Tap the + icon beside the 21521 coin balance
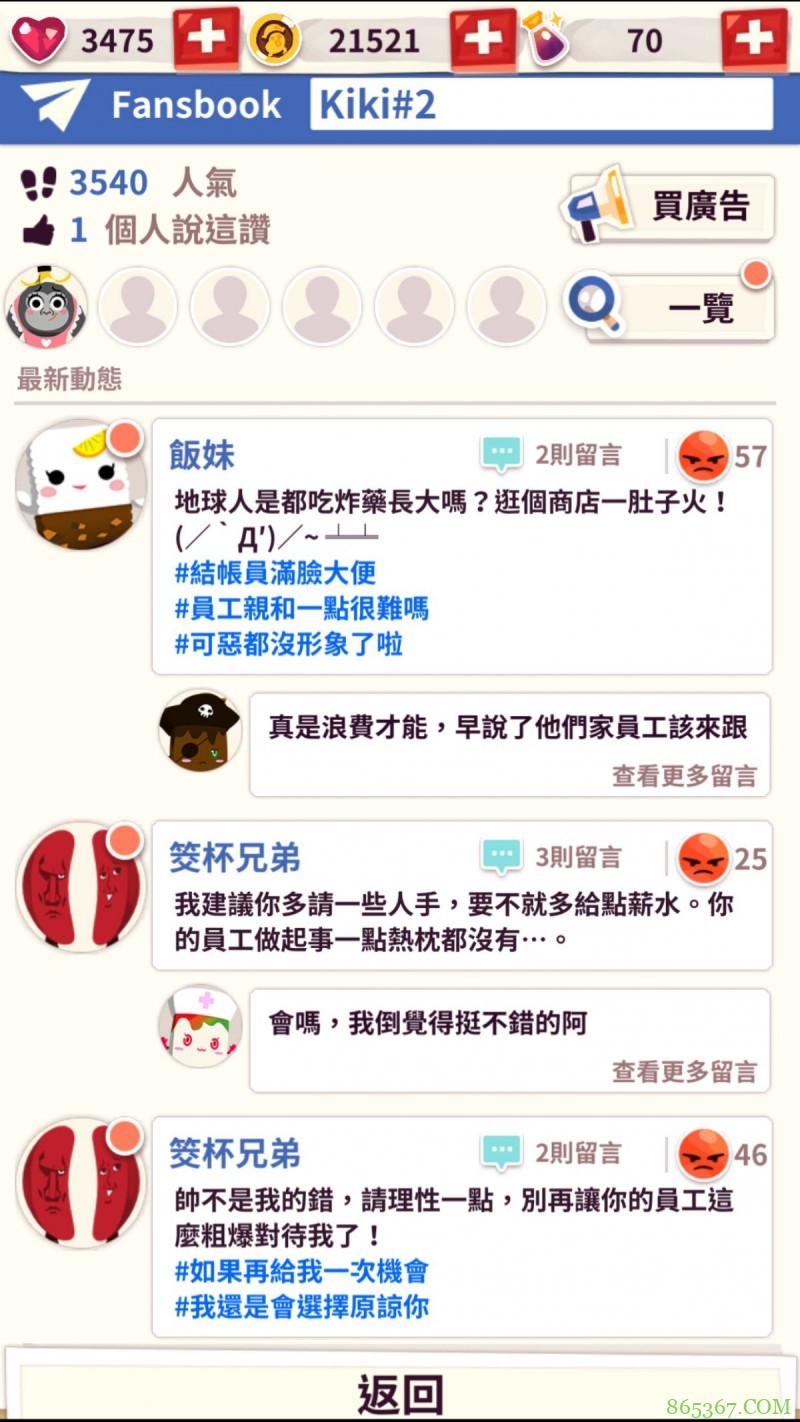The width and height of the screenshot is (800, 1422). pyautogui.click(x=483, y=36)
